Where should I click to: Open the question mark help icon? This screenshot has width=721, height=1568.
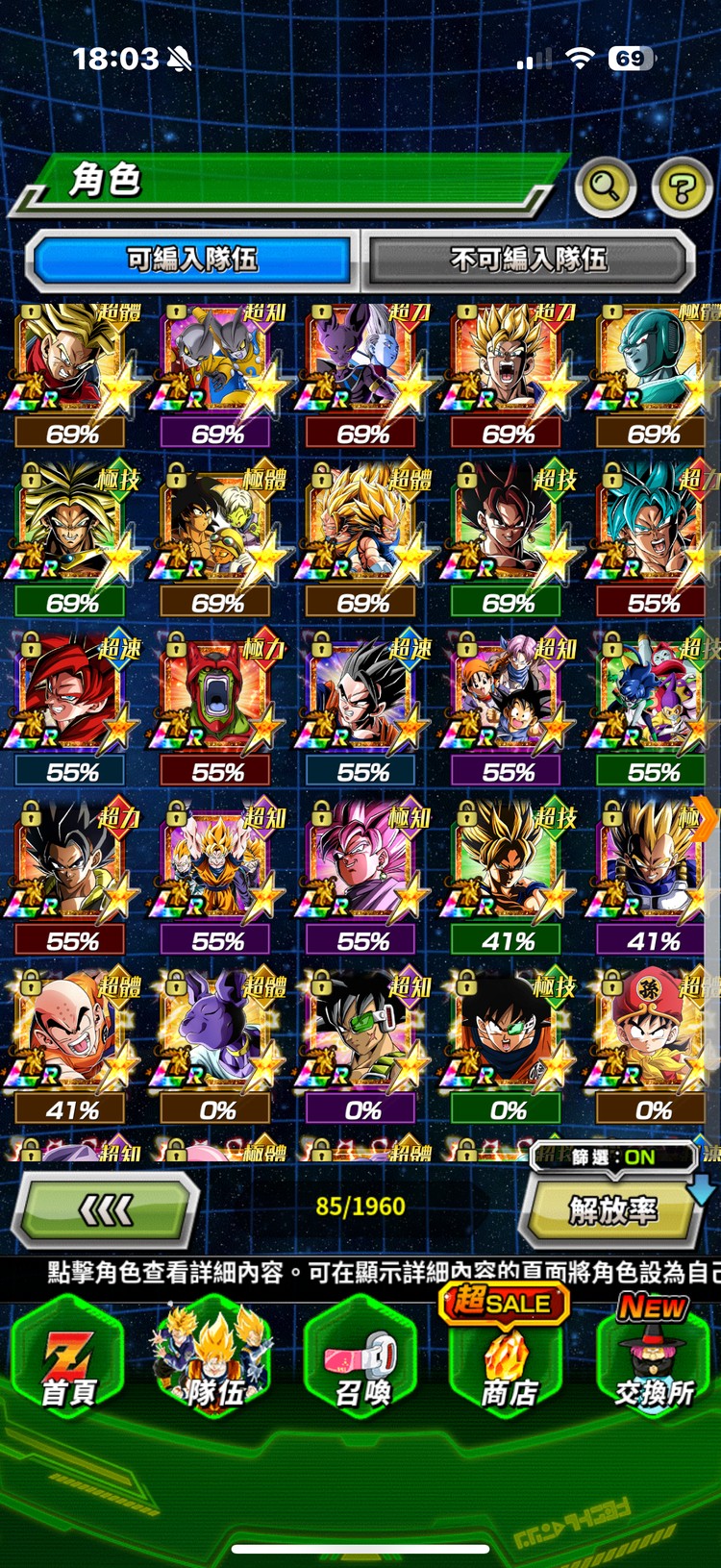pyautogui.click(x=682, y=187)
